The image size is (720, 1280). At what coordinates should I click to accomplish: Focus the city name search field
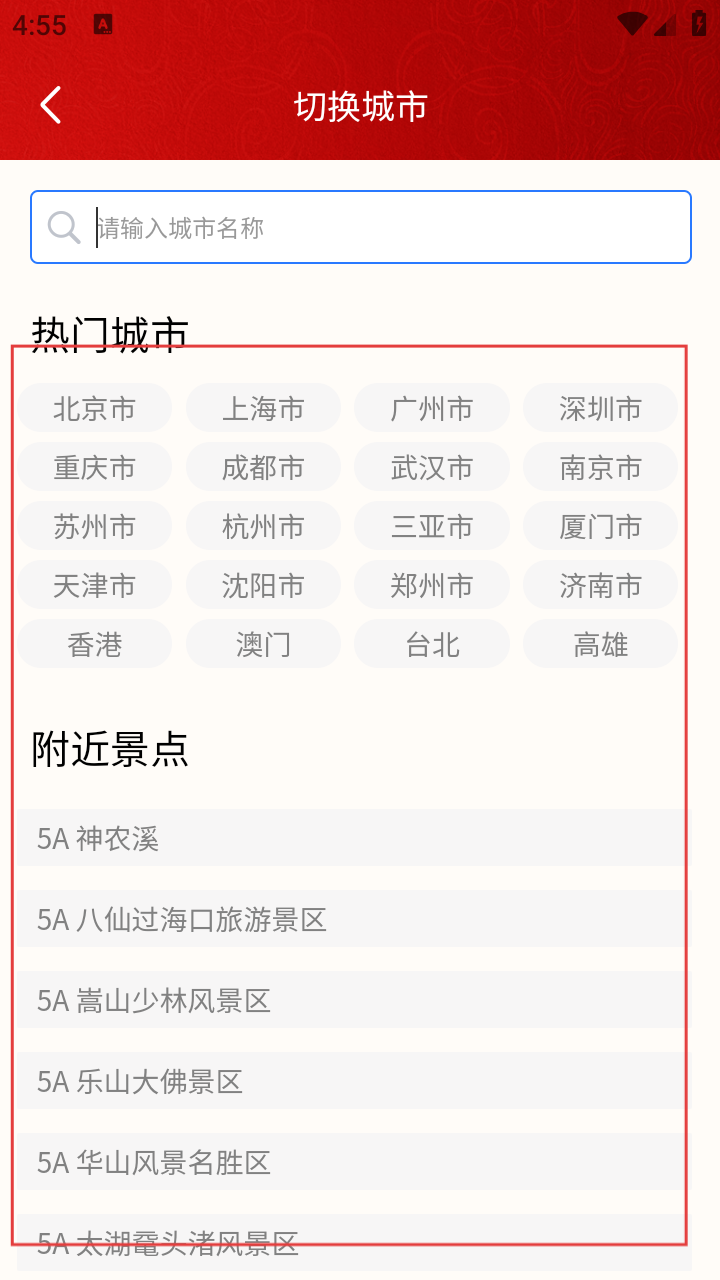pos(361,227)
